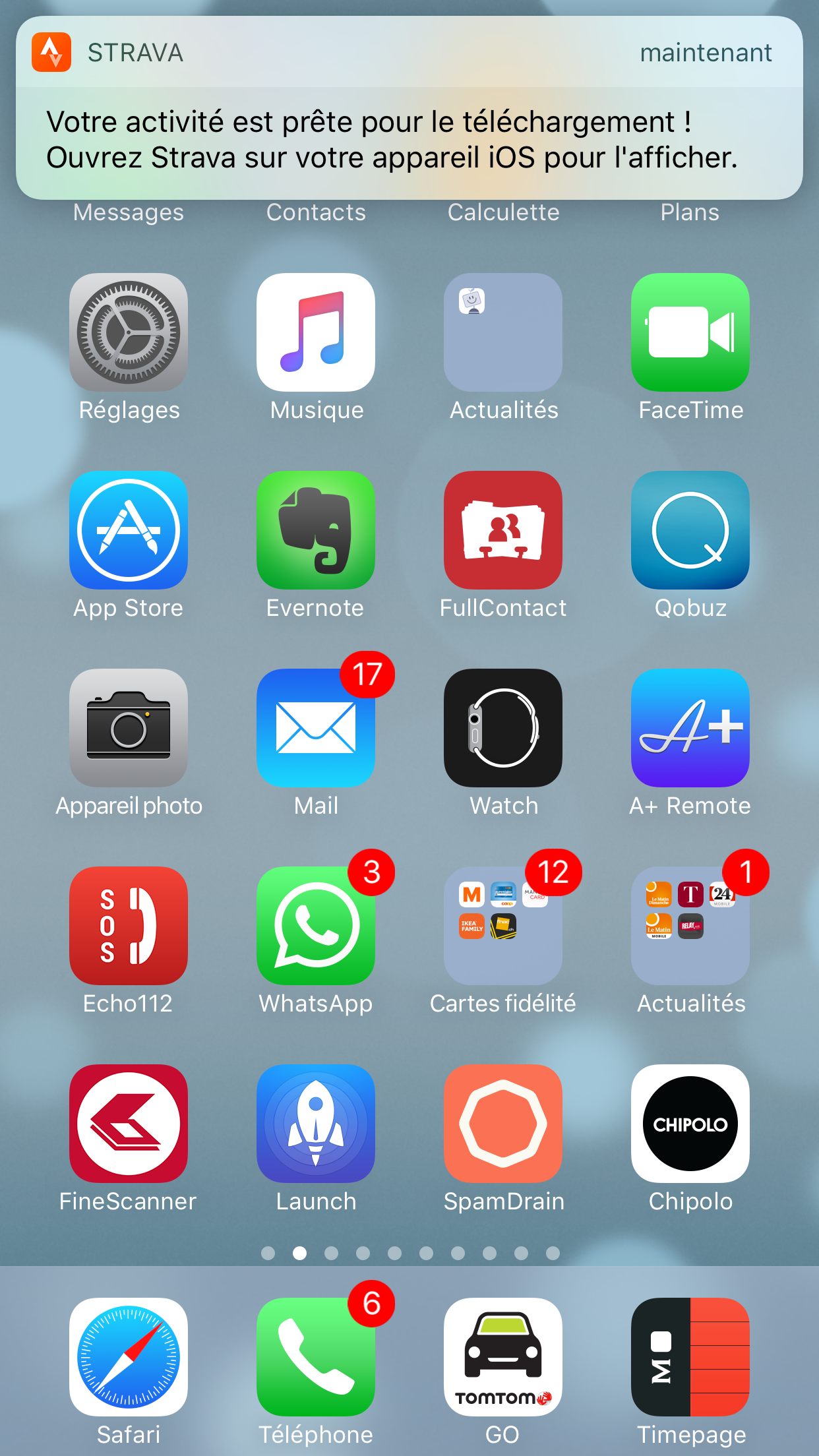This screenshot has height=1456, width=819.
Task: Open the FullContact app
Action: 503,530
